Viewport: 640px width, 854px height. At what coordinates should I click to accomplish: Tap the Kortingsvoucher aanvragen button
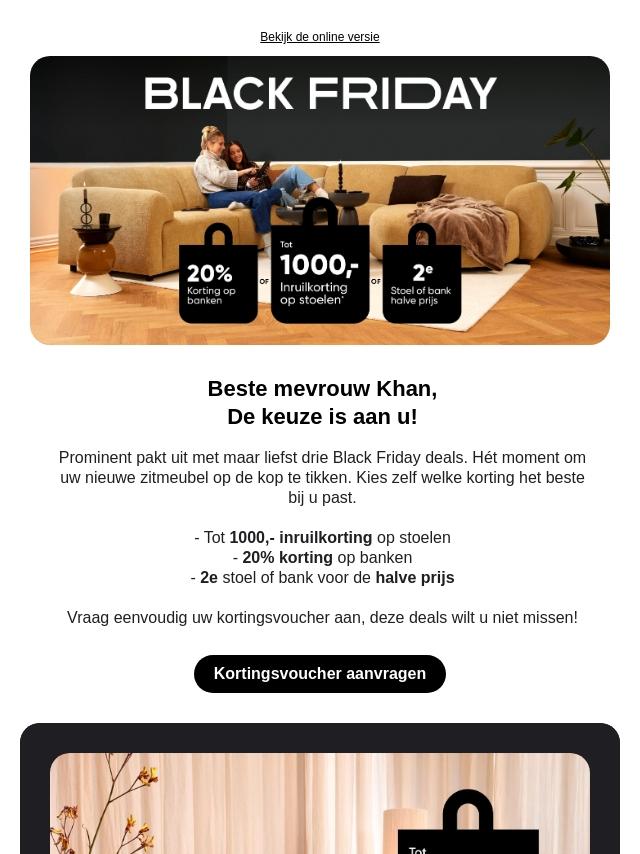(320, 674)
